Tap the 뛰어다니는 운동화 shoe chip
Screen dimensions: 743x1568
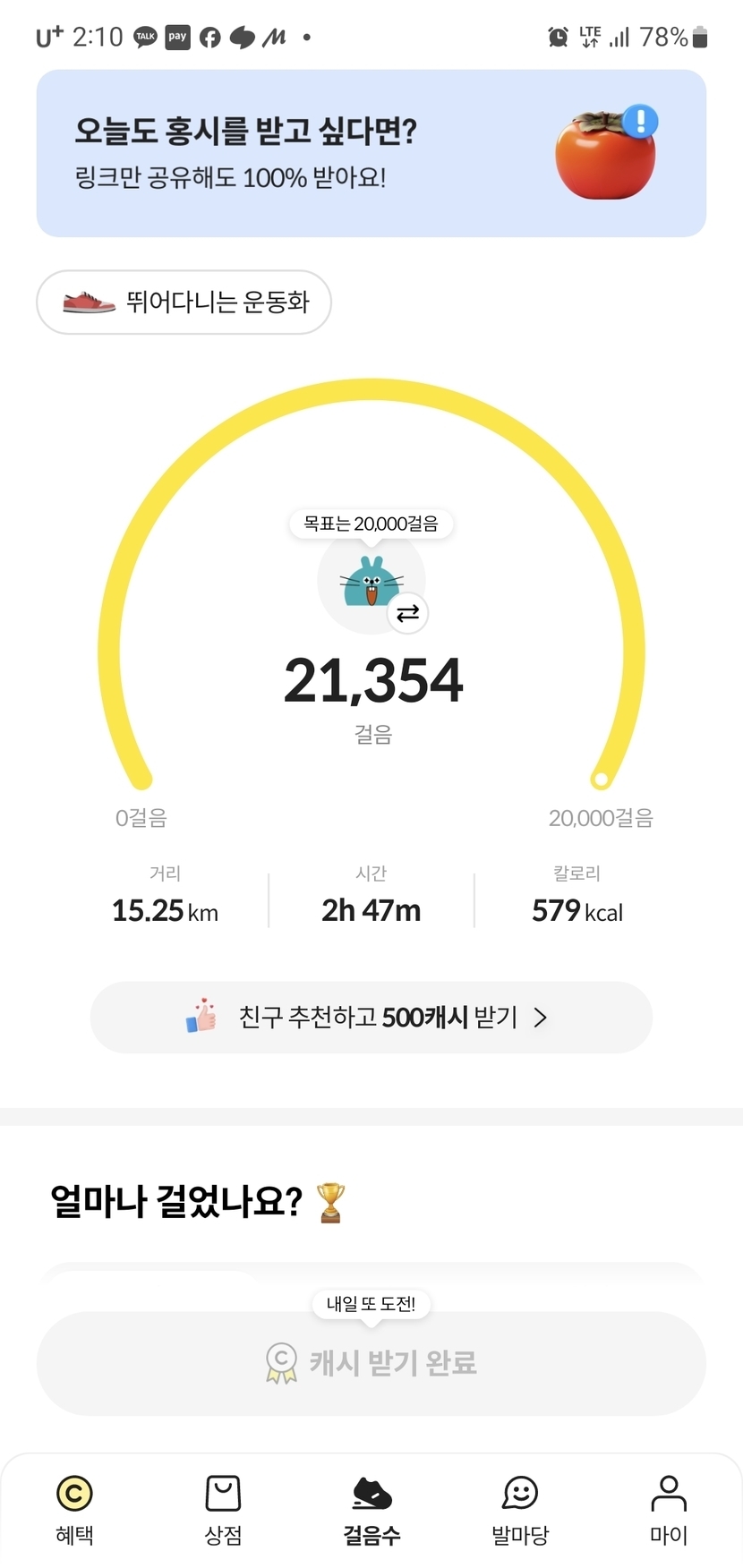coord(184,303)
